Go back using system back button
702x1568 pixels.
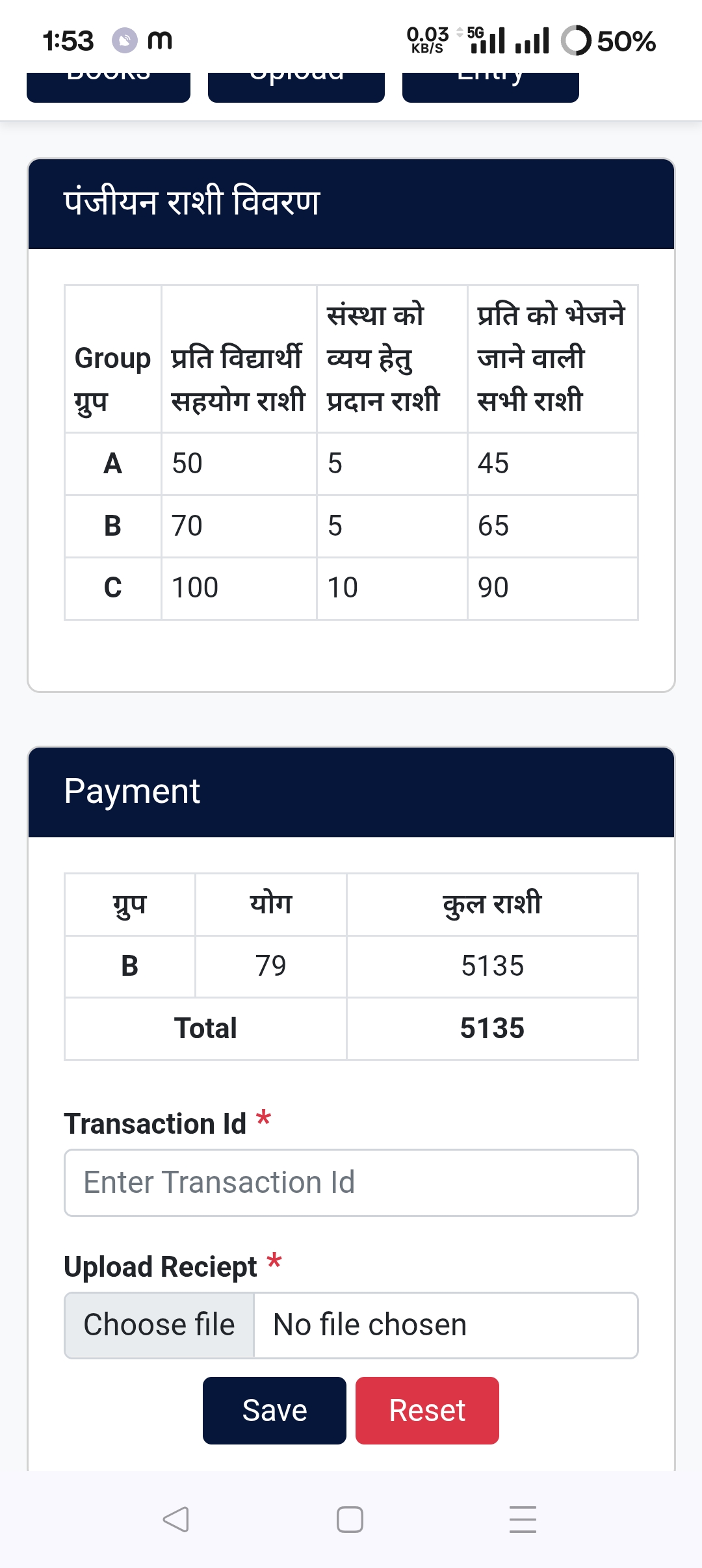pyautogui.click(x=175, y=1520)
